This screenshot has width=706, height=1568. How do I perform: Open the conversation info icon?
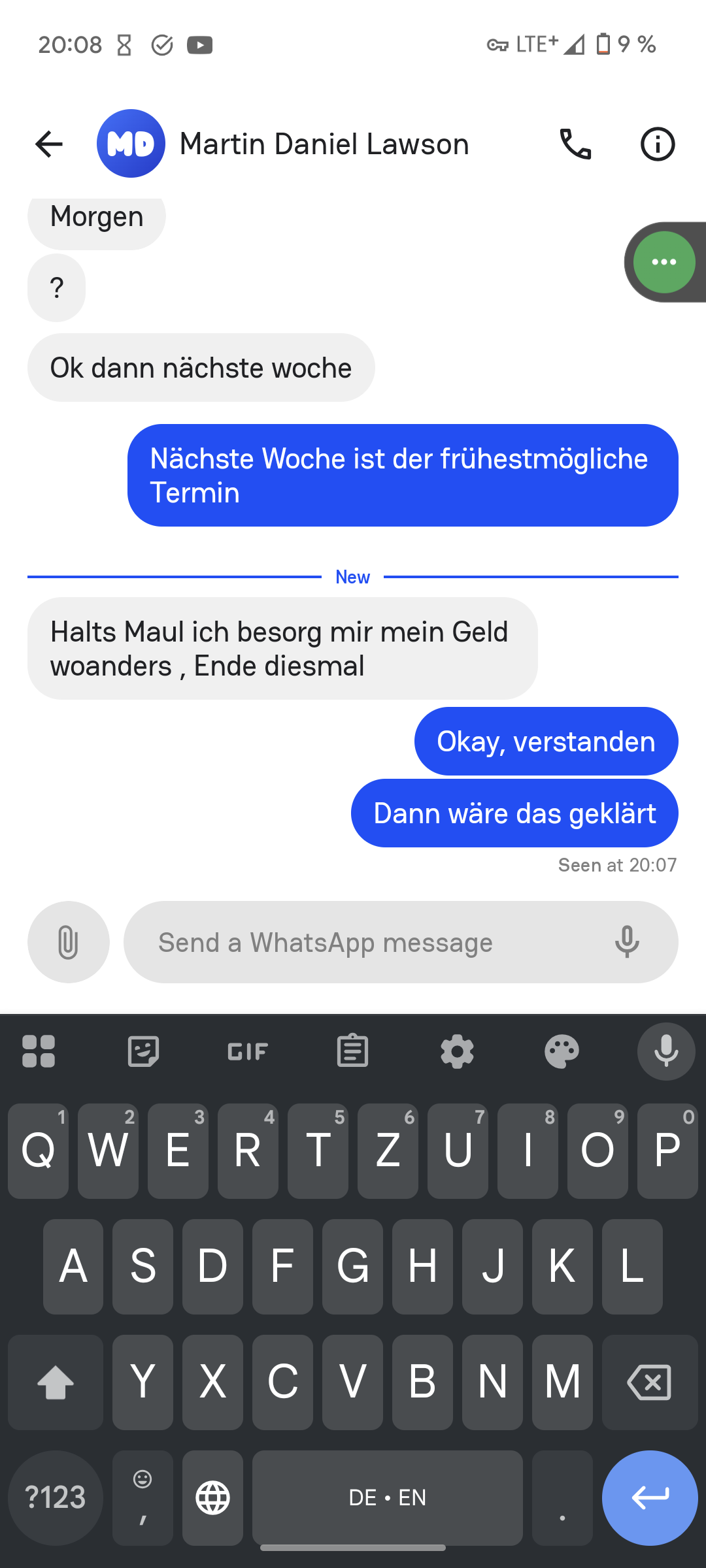(x=657, y=144)
